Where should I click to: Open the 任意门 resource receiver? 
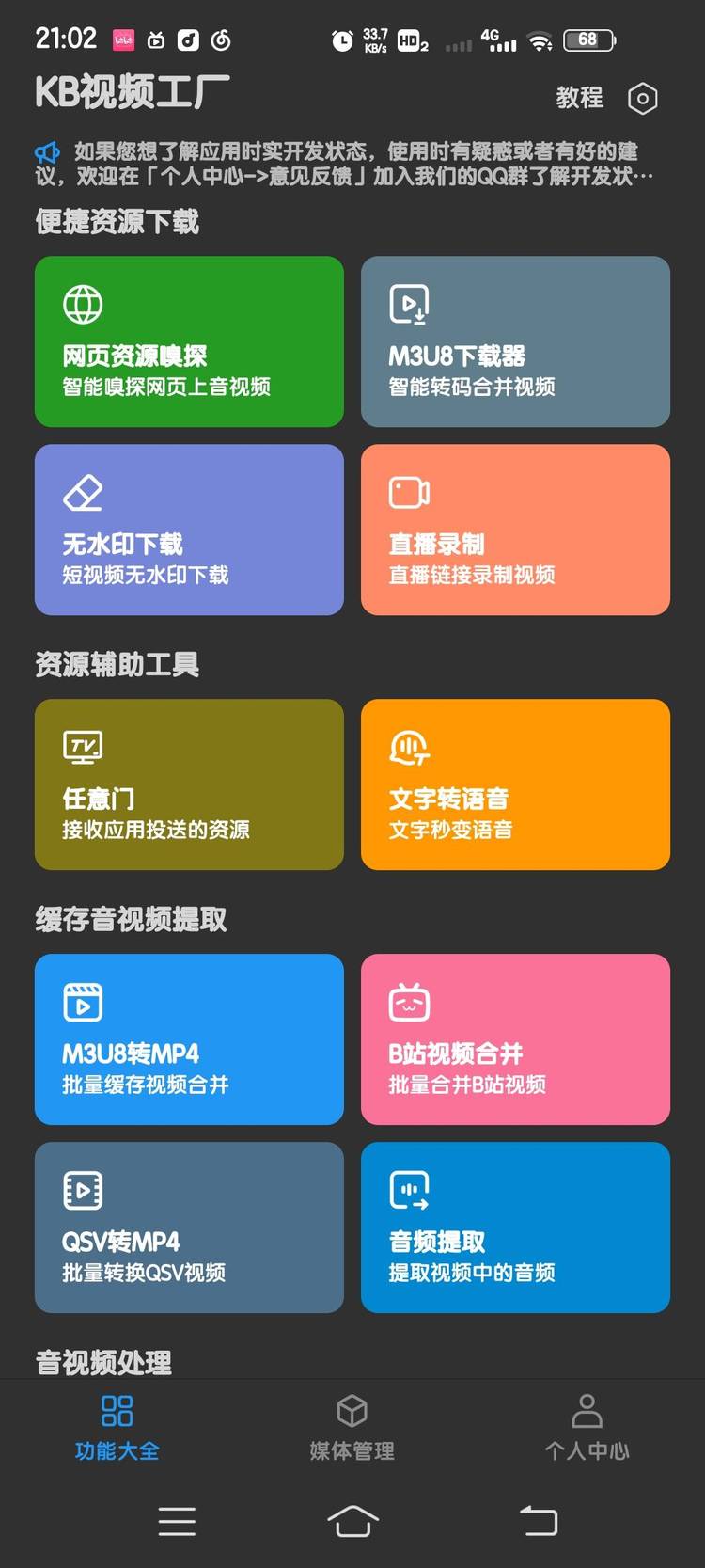[x=189, y=784]
